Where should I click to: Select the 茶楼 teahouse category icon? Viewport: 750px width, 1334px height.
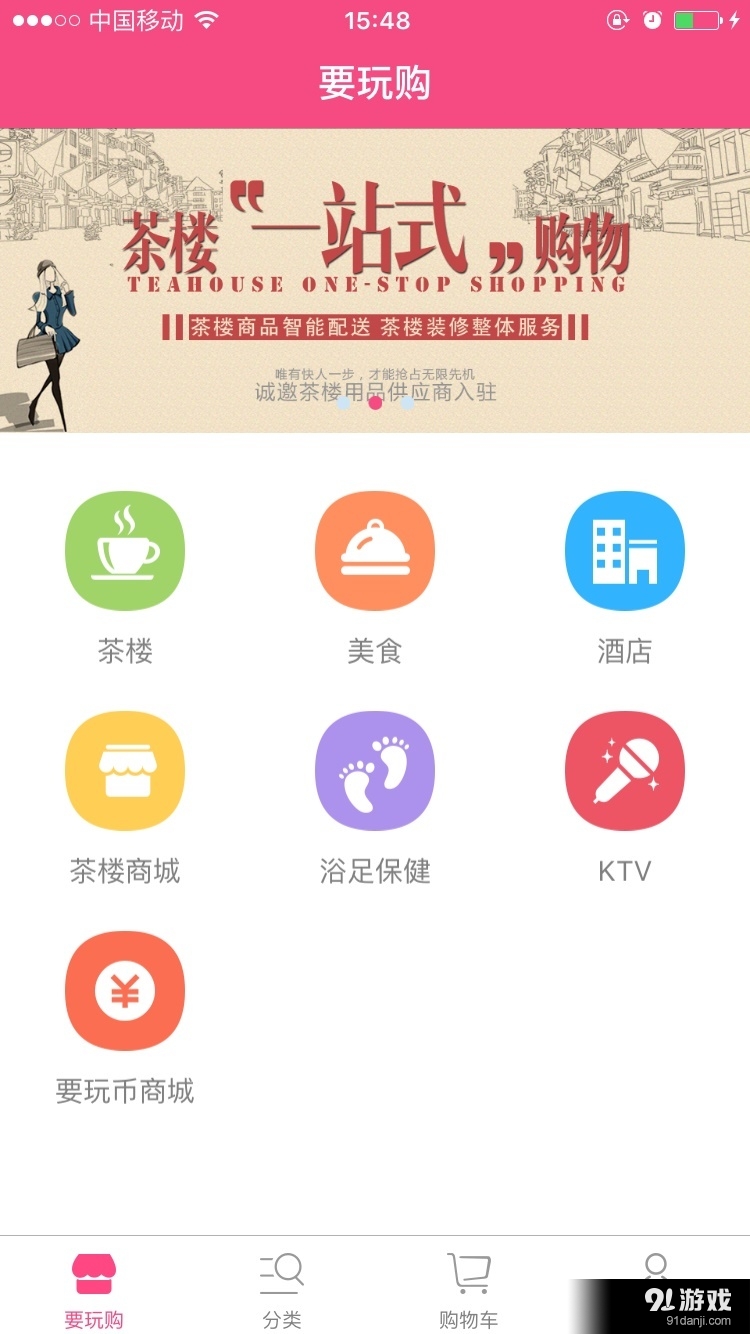click(124, 550)
